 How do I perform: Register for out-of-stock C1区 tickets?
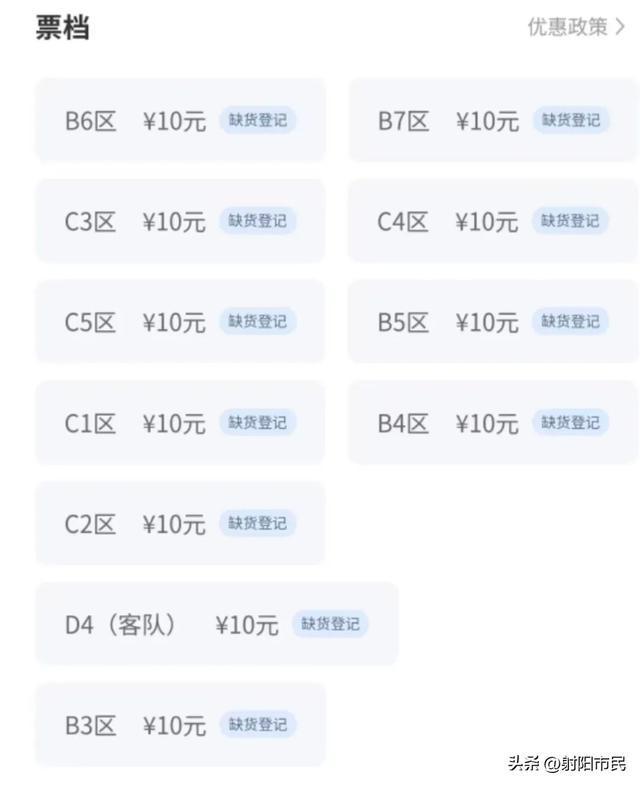(258, 423)
